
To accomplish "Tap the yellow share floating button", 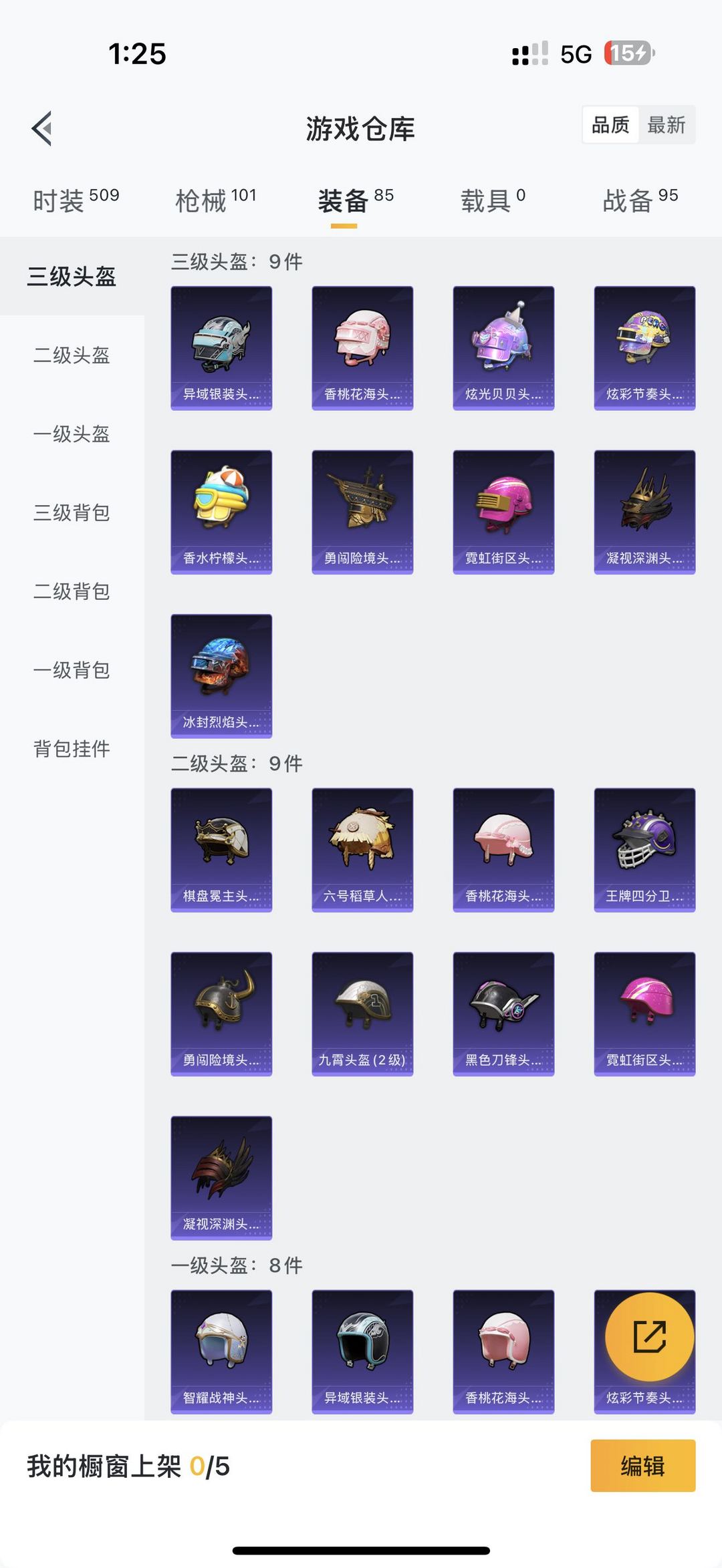I will [x=650, y=1336].
